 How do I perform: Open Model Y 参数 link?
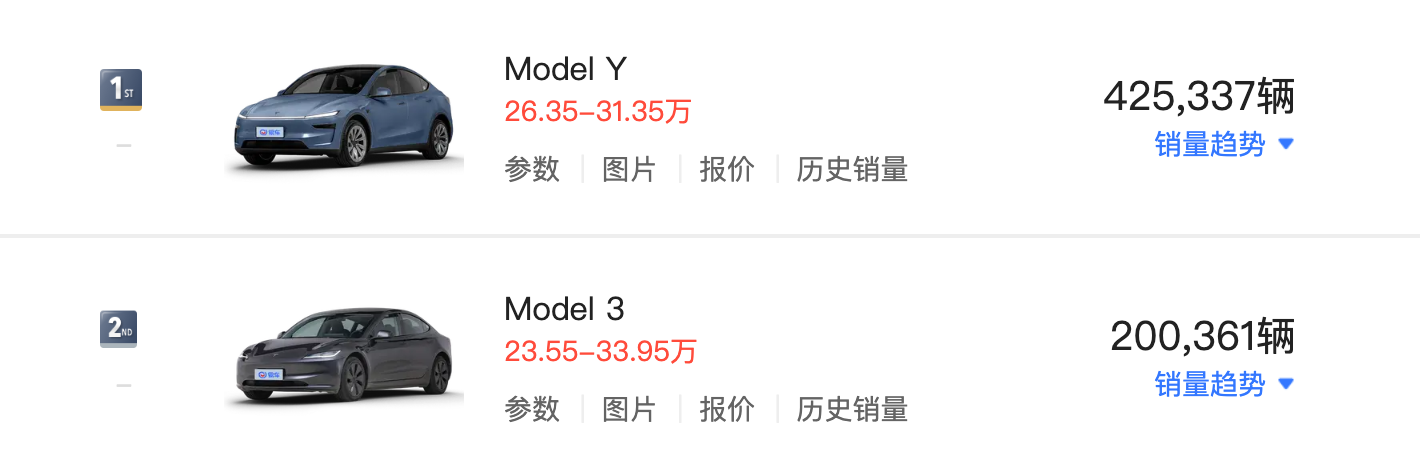tap(531, 170)
